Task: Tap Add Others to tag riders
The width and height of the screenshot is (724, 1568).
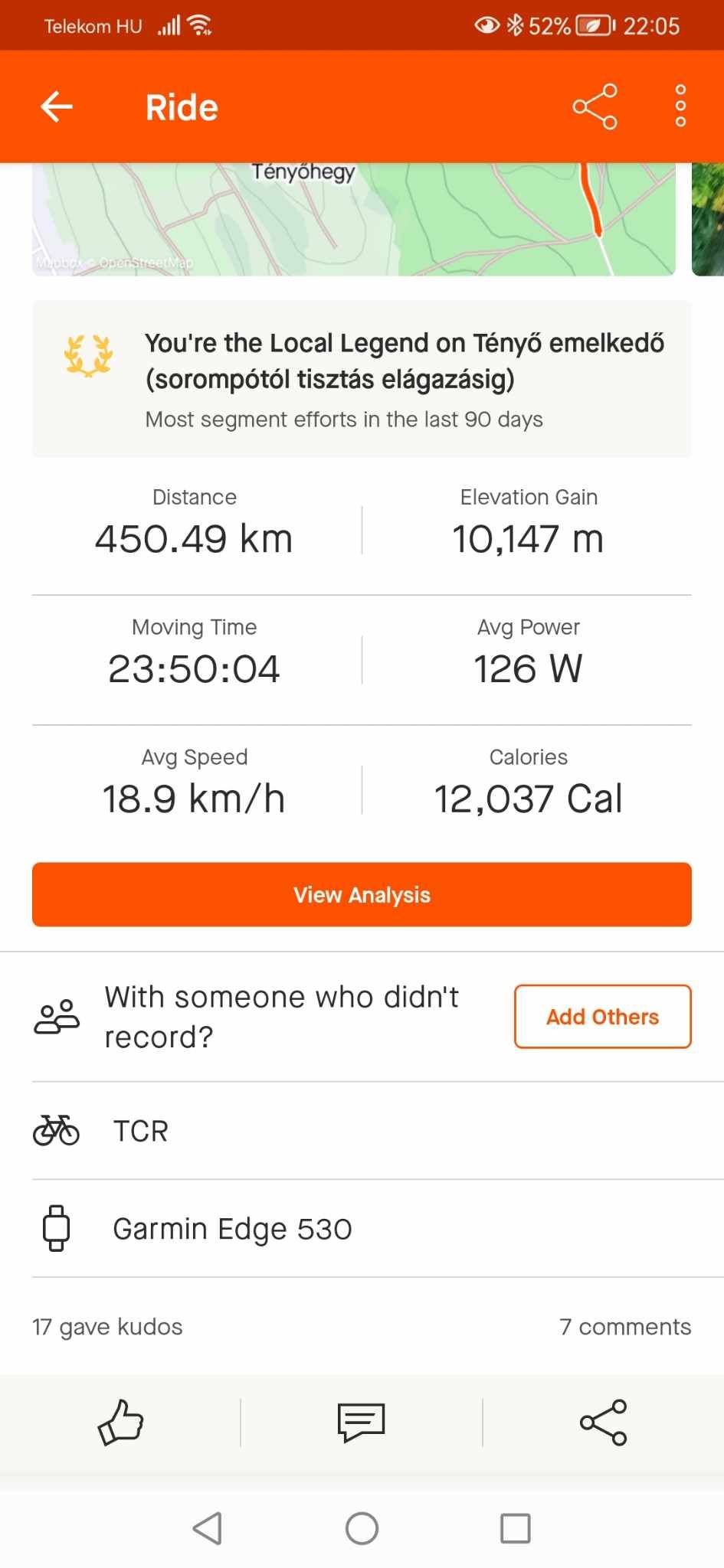Action: tap(602, 1017)
